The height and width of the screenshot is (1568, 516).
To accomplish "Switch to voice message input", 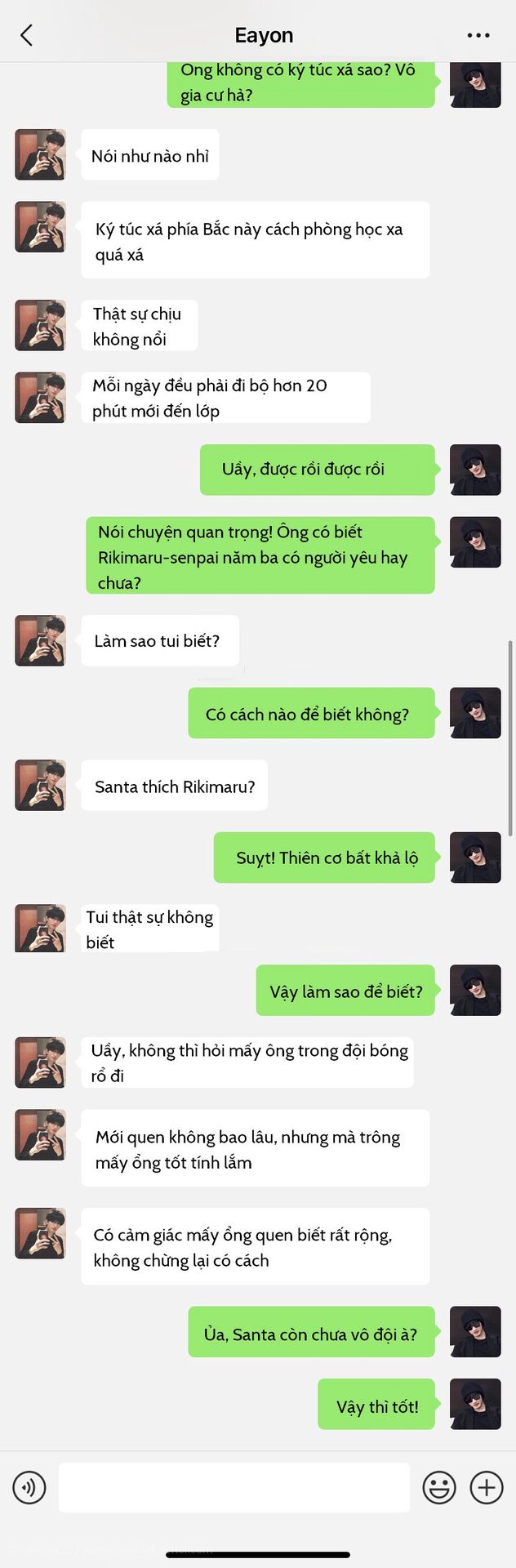I will pos(29,1487).
